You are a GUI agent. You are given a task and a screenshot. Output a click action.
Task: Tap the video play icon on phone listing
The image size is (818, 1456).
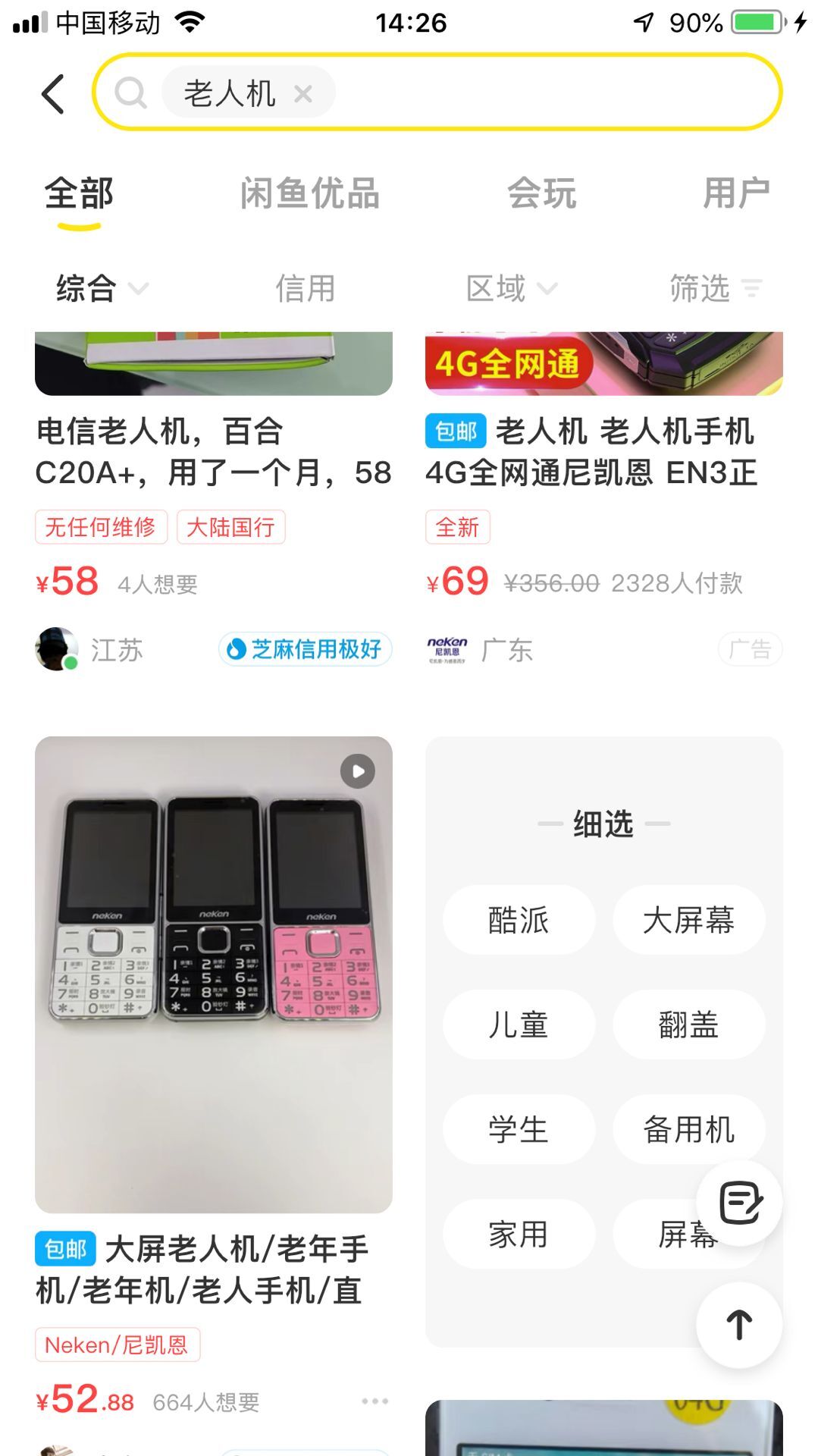(x=357, y=769)
